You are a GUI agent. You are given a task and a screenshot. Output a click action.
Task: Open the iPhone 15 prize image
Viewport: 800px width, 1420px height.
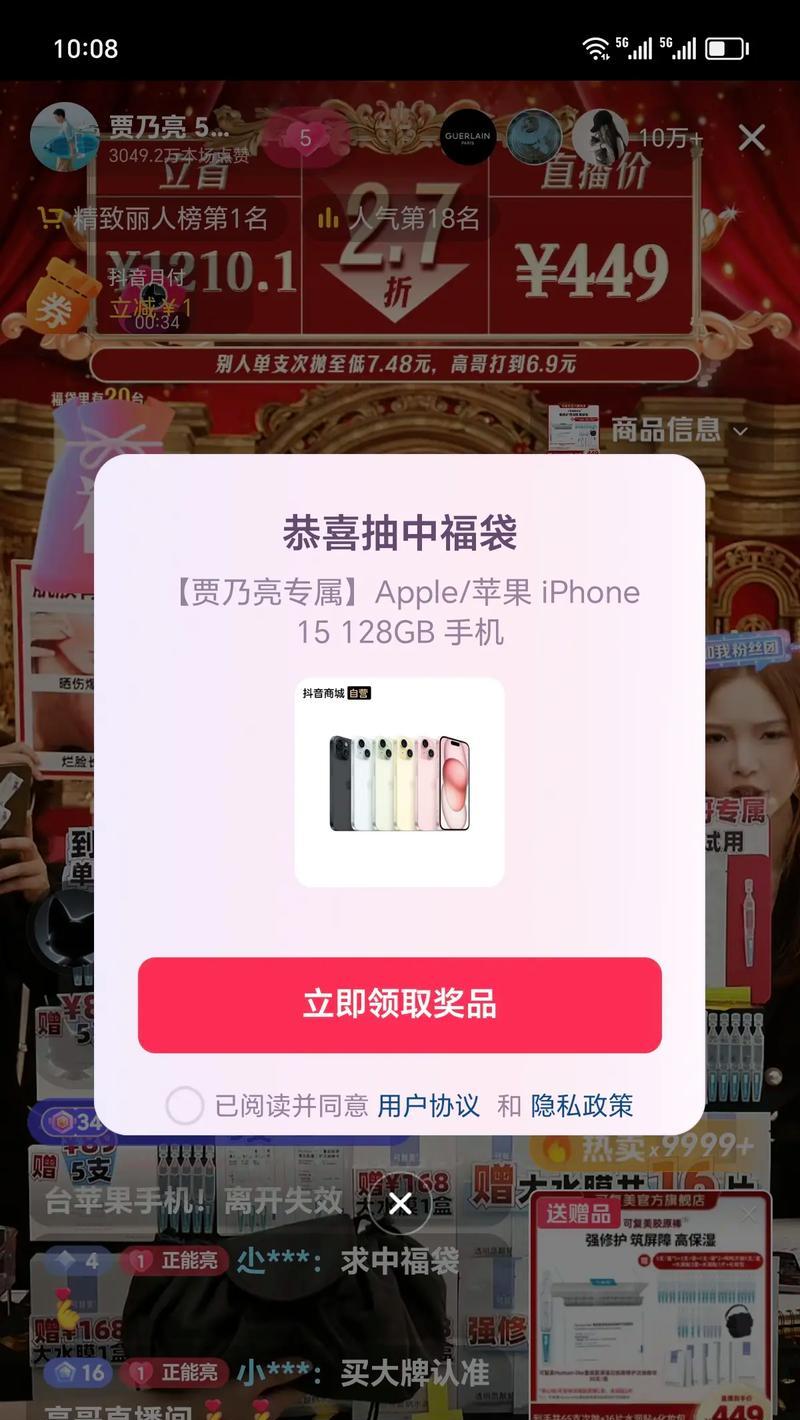pos(400,782)
